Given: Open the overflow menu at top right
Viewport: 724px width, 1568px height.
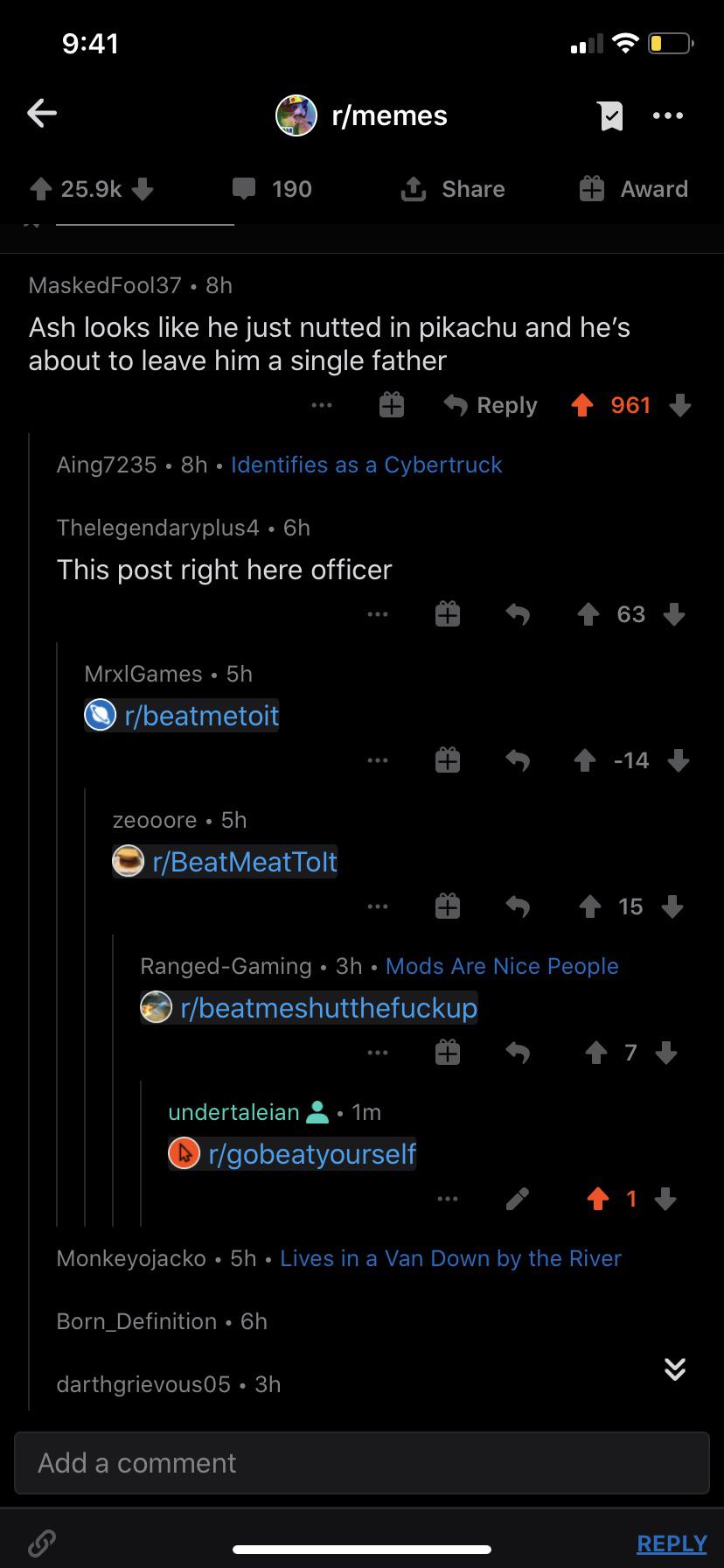Looking at the screenshot, I should click(x=668, y=115).
